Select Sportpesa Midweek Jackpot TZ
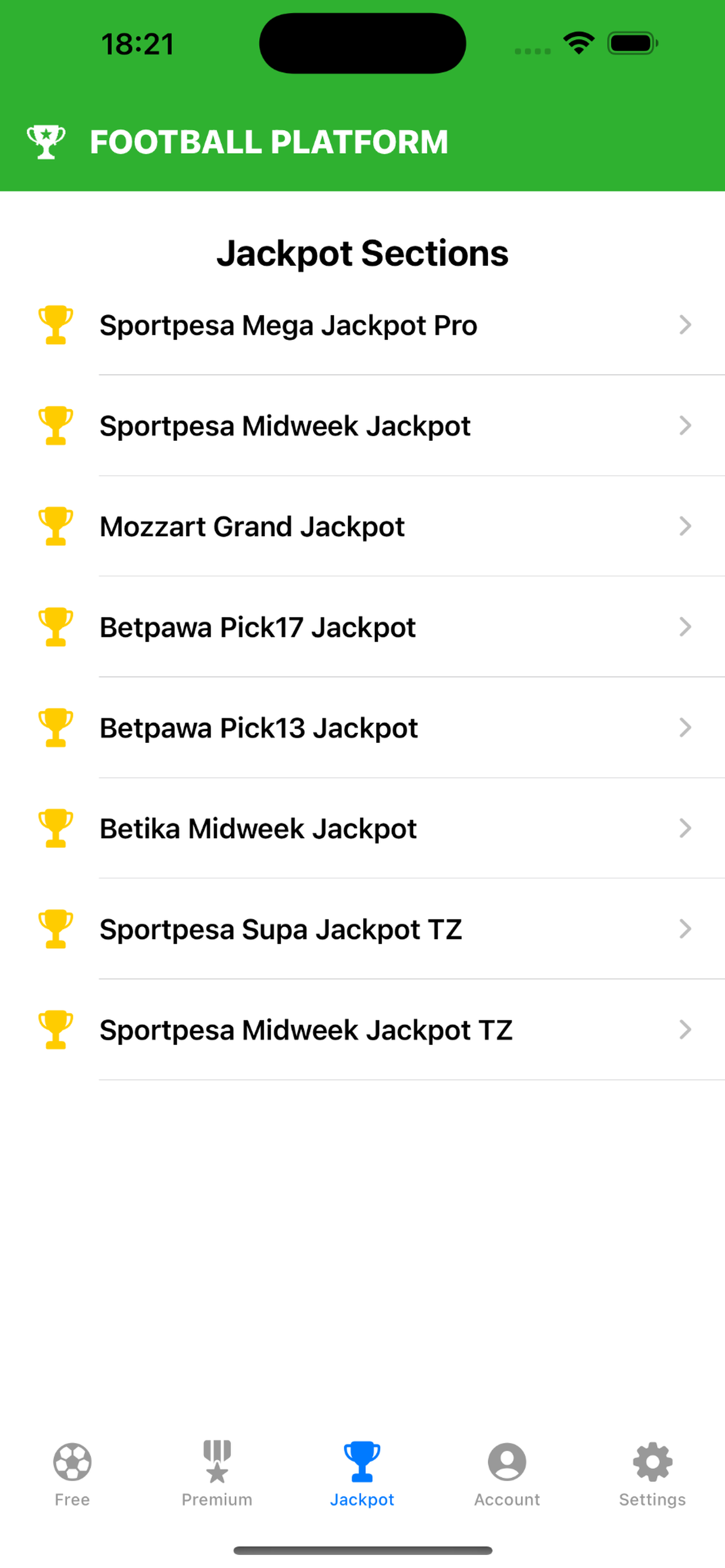The height and width of the screenshot is (1568, 725). tap(362, 1030)
